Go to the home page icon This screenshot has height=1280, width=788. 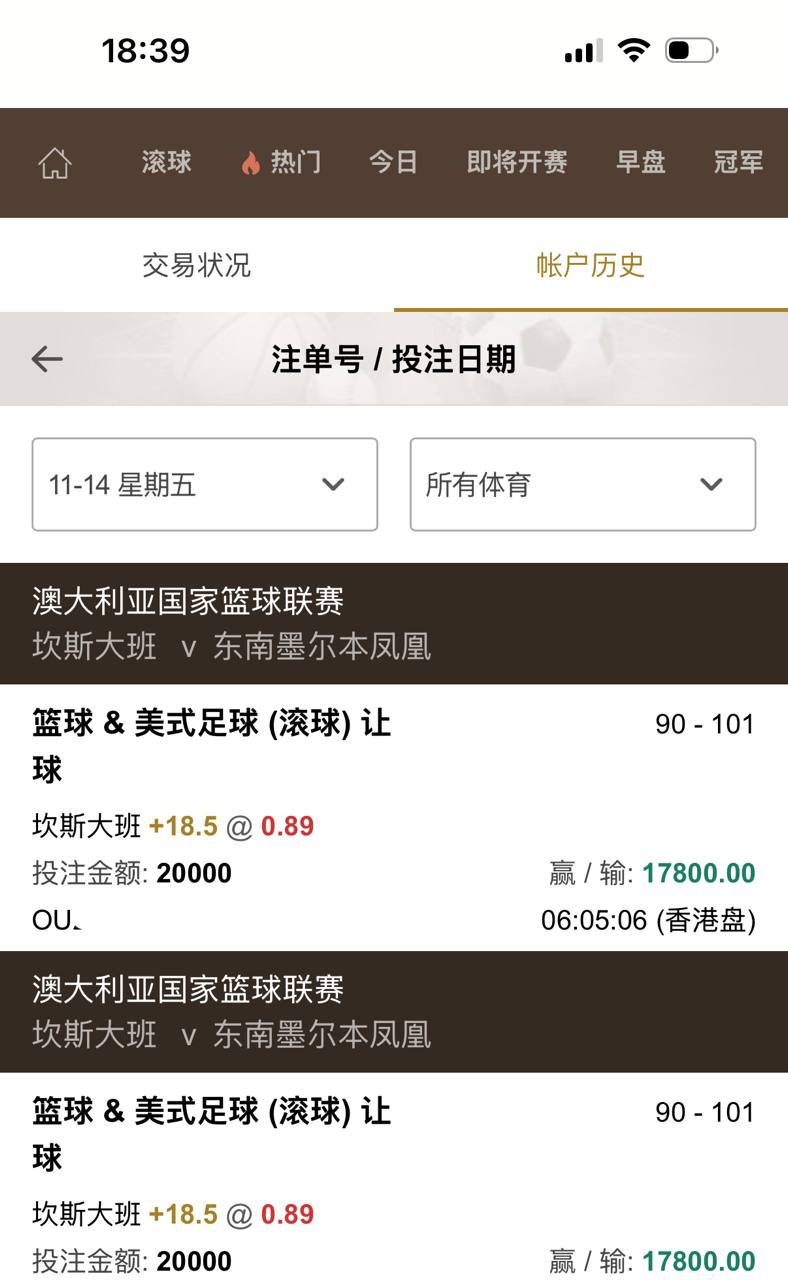pos(55,162)
